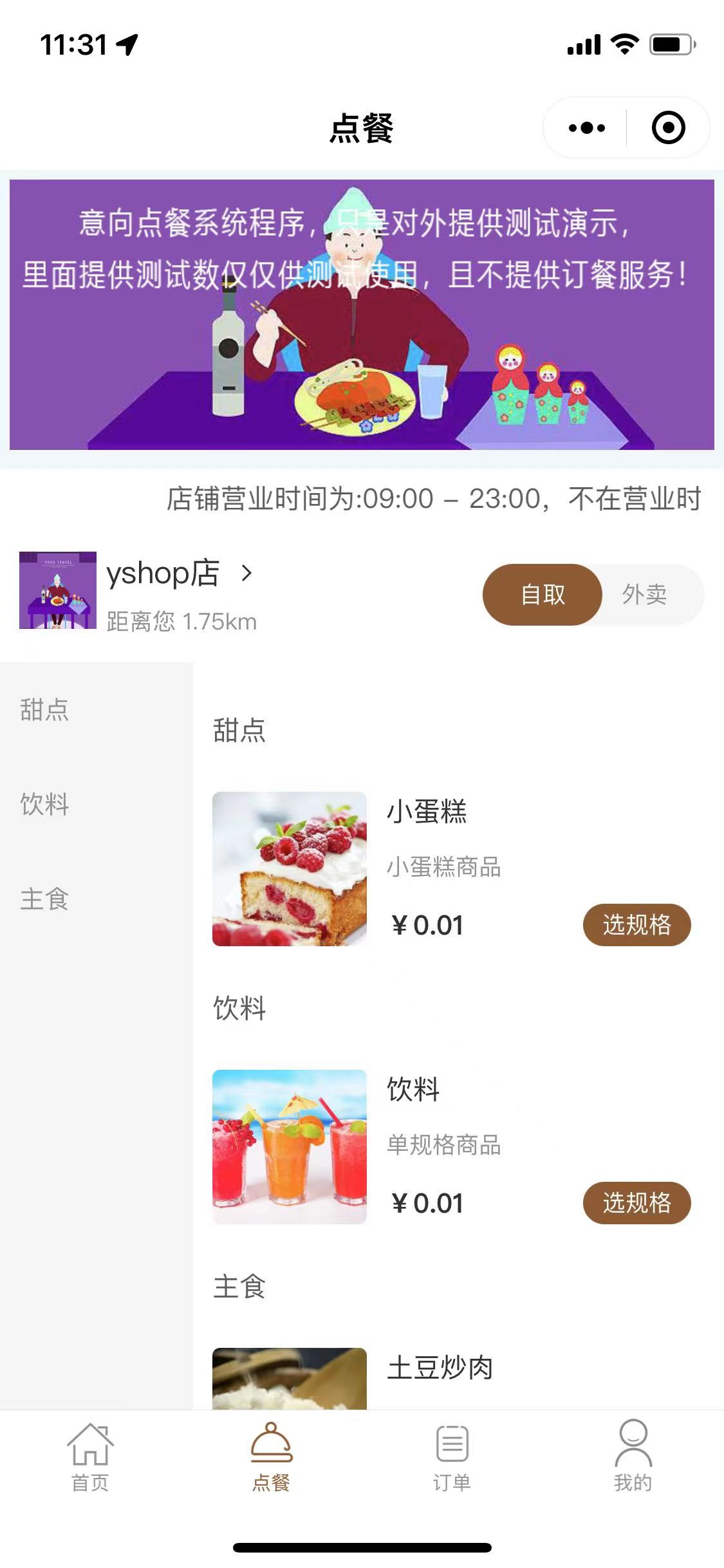
Task: Open the 土豆炒肉 dish item
Action: pos(440,1368)
